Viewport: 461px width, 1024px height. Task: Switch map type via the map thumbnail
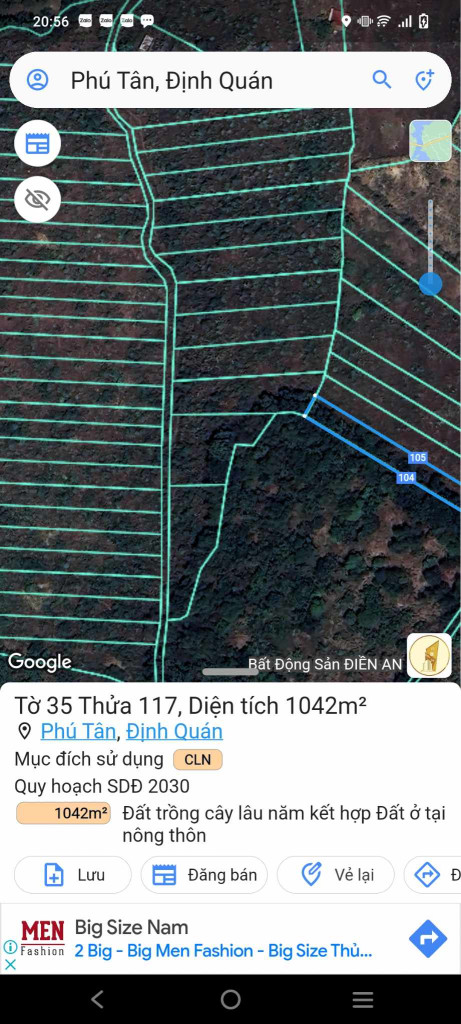(430, 141)
